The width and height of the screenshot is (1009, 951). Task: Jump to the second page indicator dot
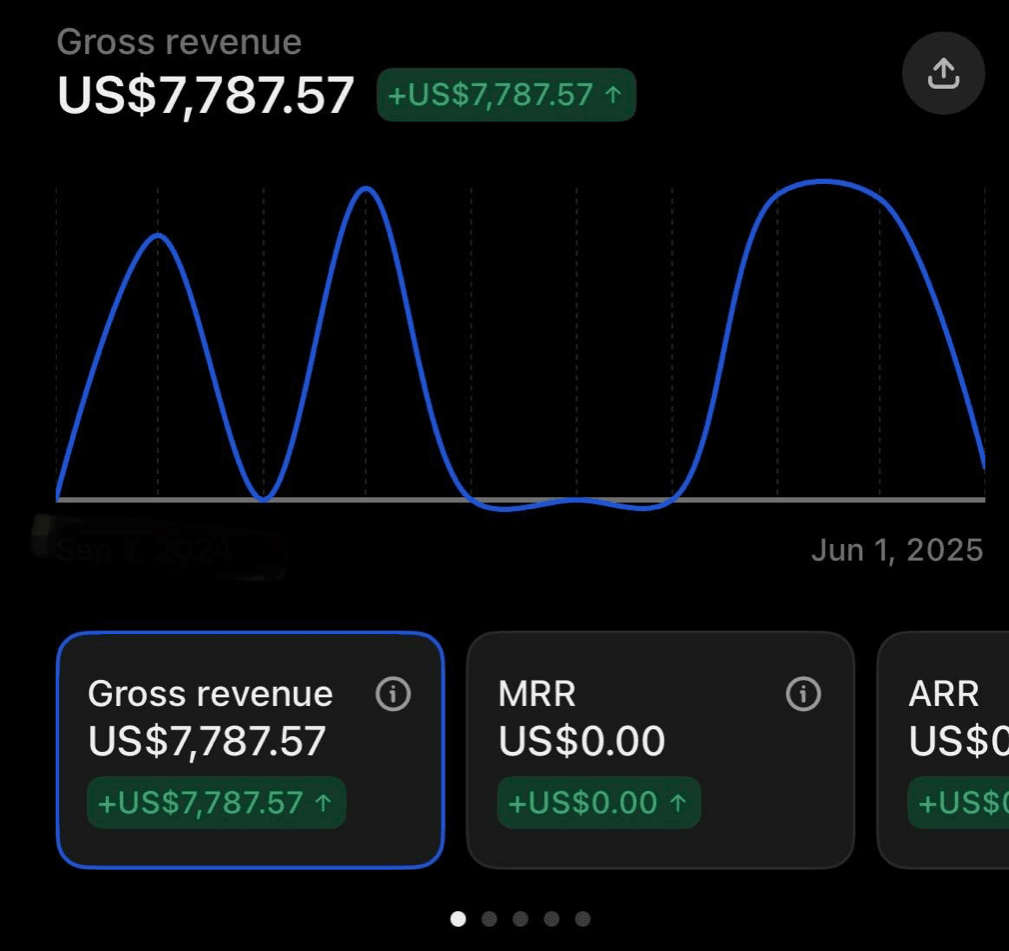(489, 918)
